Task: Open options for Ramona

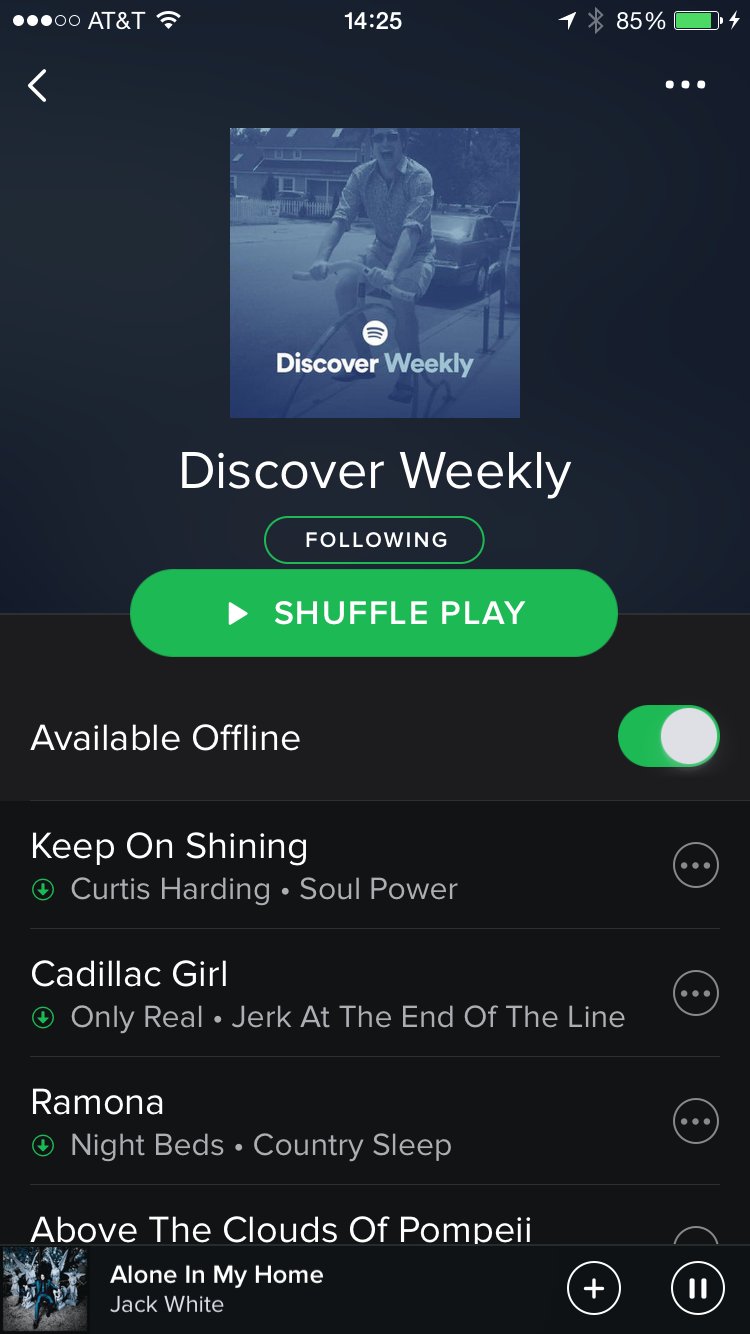Action: (x=695, y=1121)
